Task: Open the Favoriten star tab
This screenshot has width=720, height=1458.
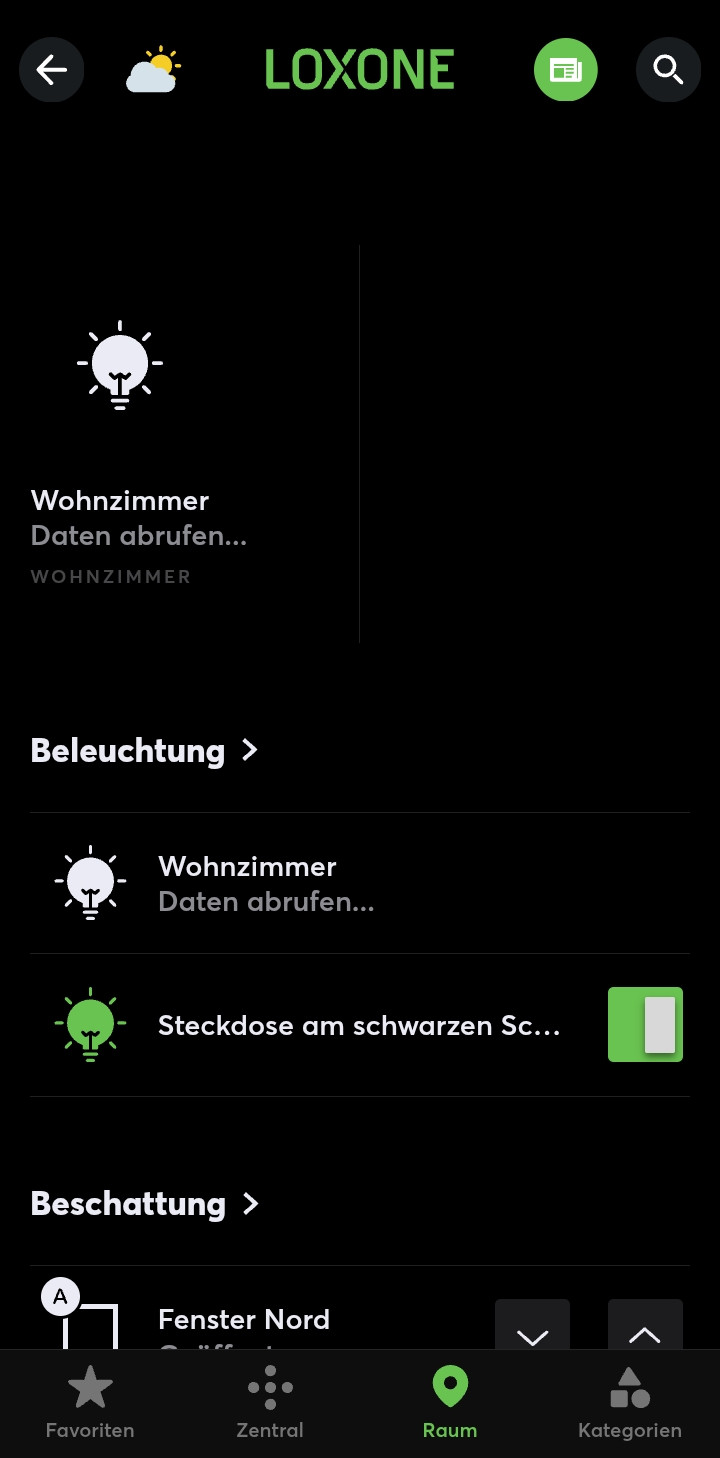Action: [x=90, y=1400]
